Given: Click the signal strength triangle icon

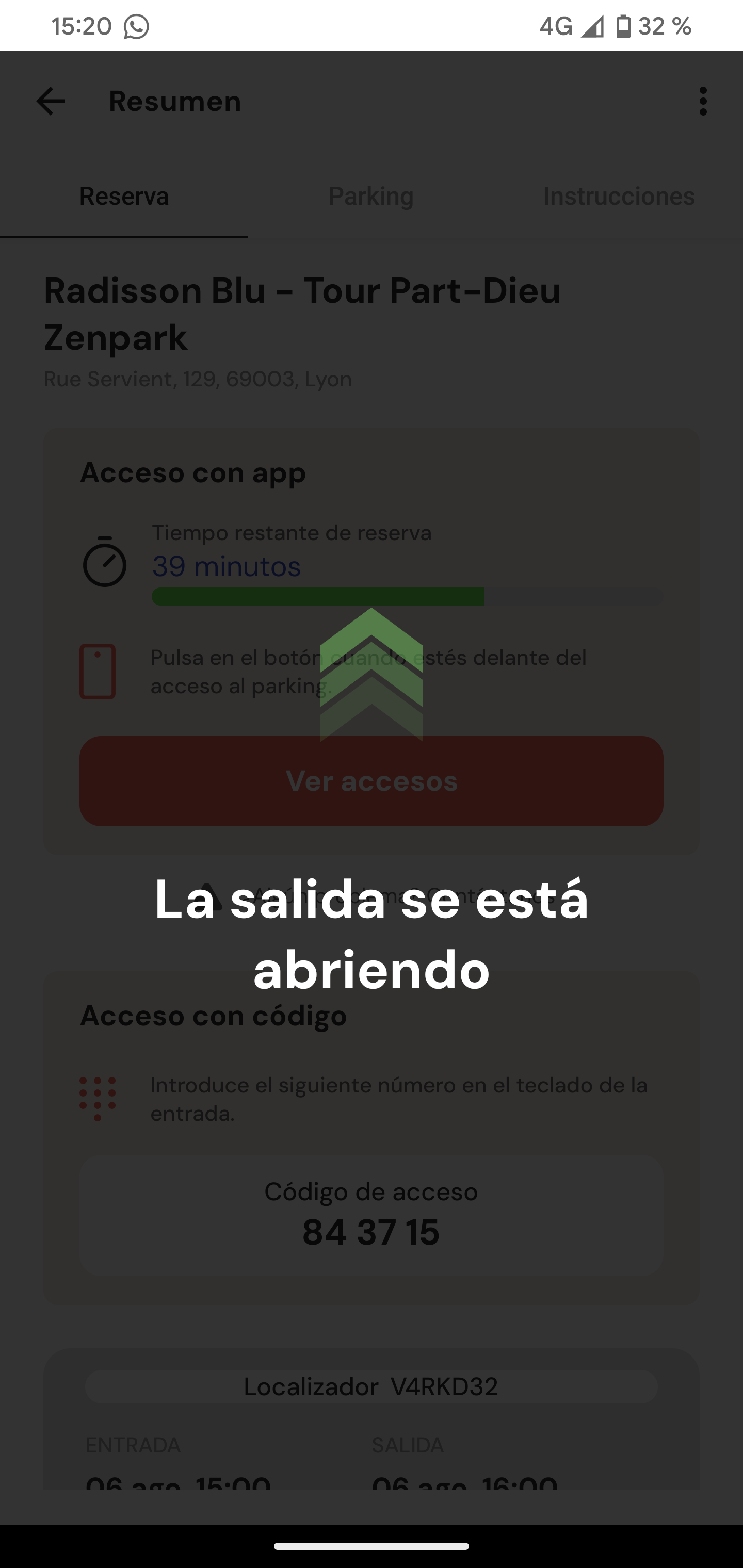Looking at the screenshot, I should point(591,26).
